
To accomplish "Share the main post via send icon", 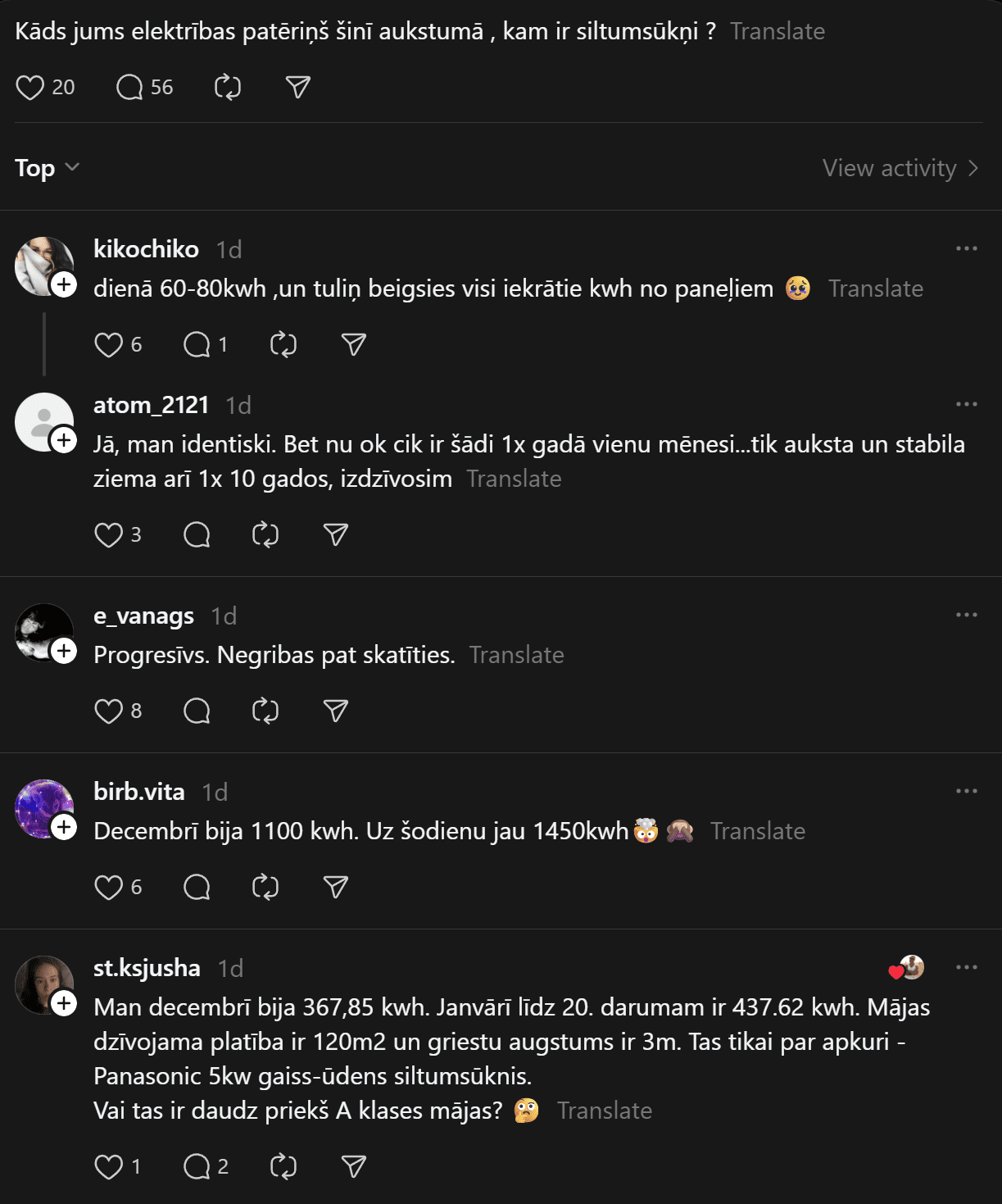I will 297,87.
